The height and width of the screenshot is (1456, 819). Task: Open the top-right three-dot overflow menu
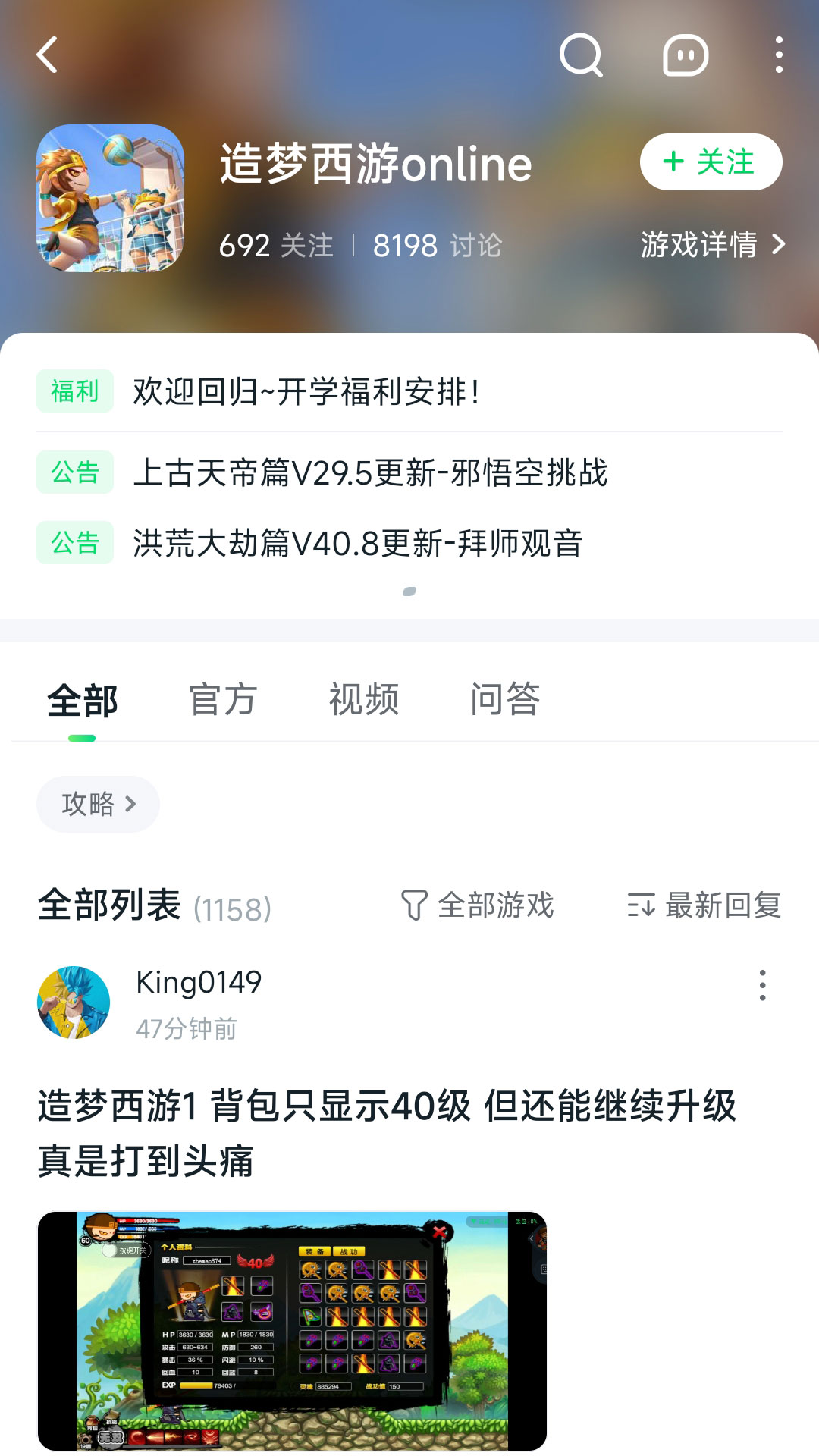point(778,55)
